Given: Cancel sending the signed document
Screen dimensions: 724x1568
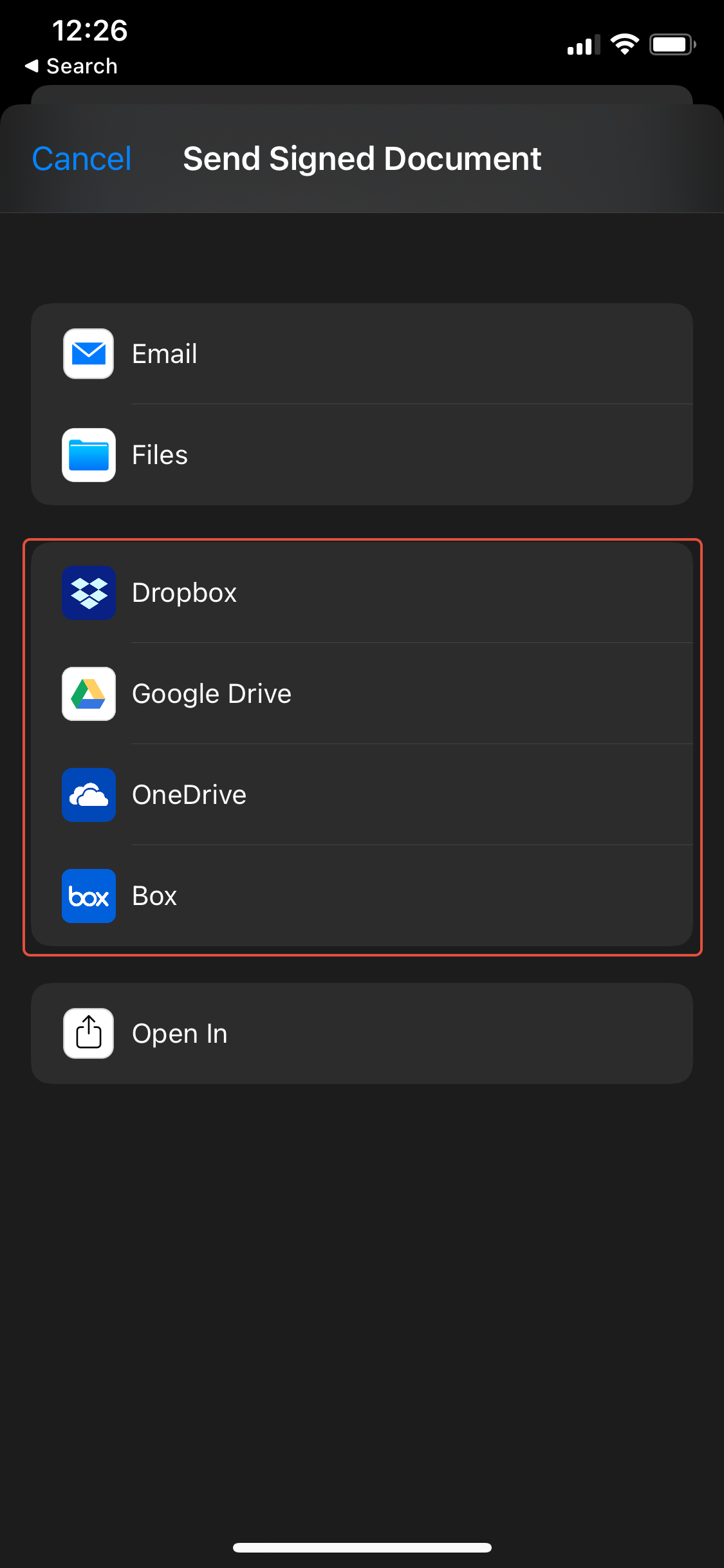Looking at the screenshot, I should click(82, 159).
